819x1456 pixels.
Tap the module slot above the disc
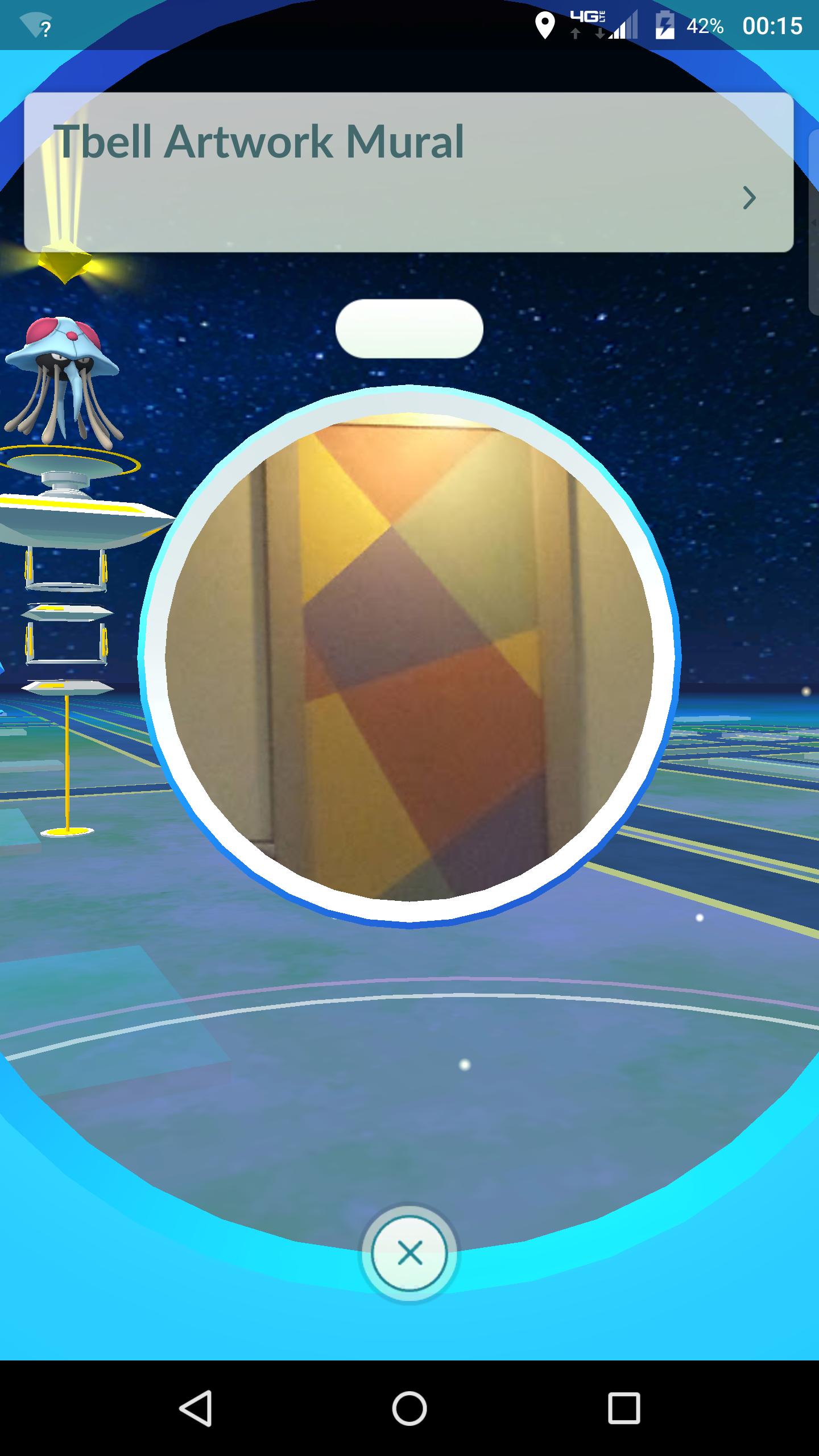click(409, 329)
